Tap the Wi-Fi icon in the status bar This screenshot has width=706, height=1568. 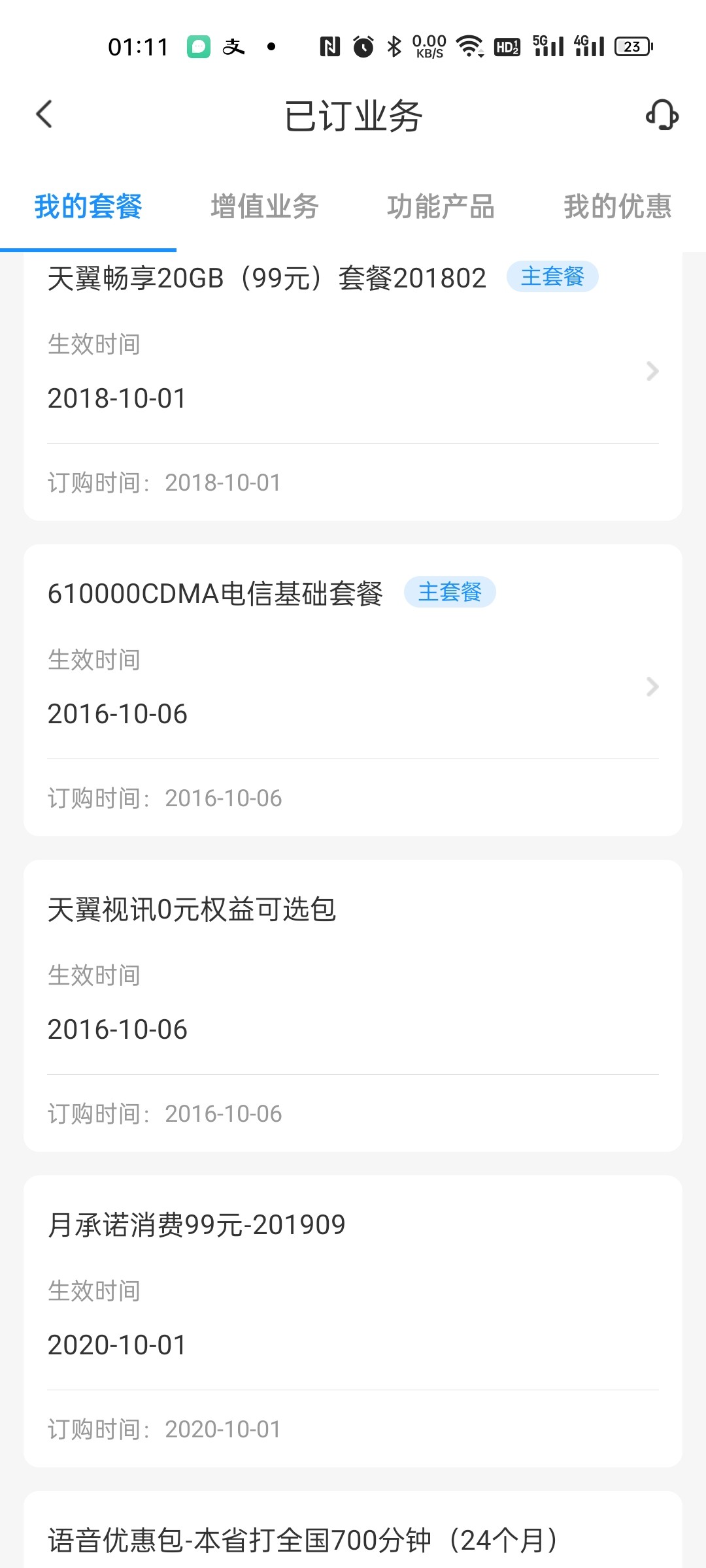(469, 46)
